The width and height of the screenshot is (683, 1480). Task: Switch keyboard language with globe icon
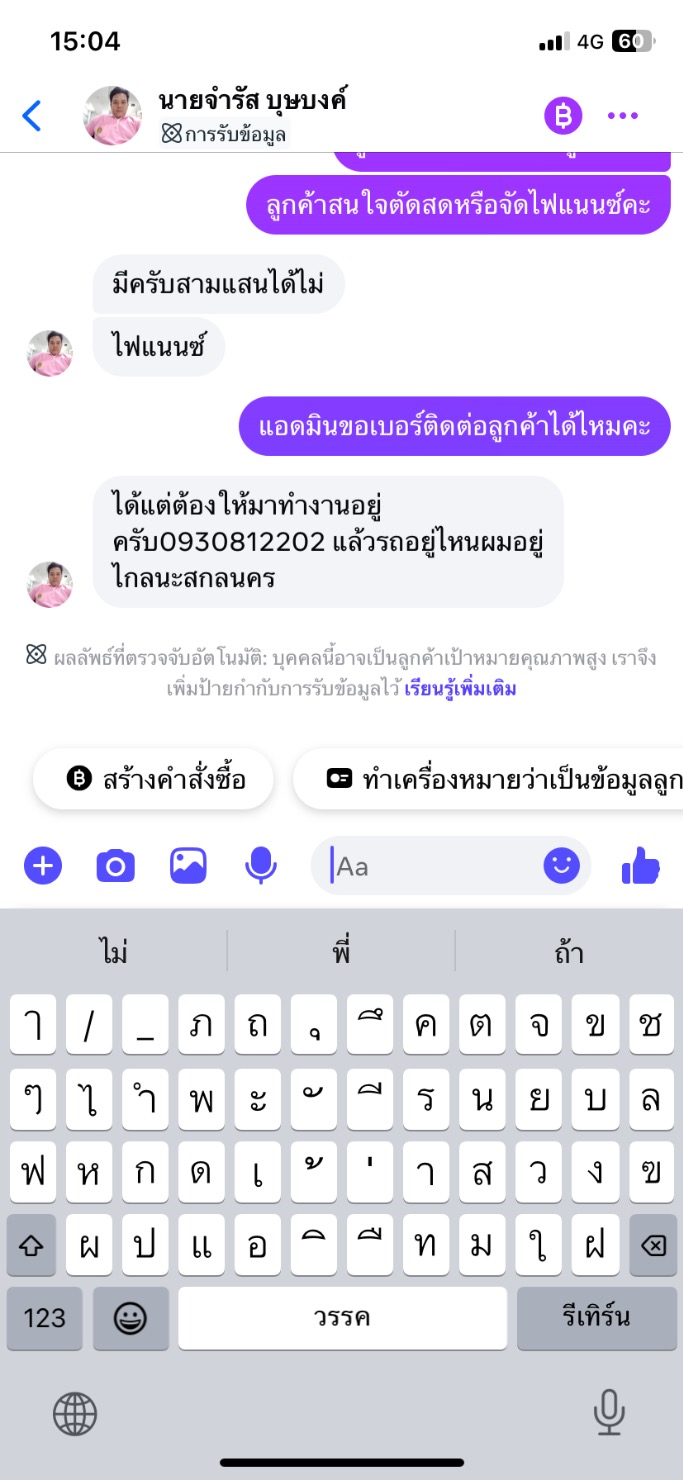coord(75,1414)
